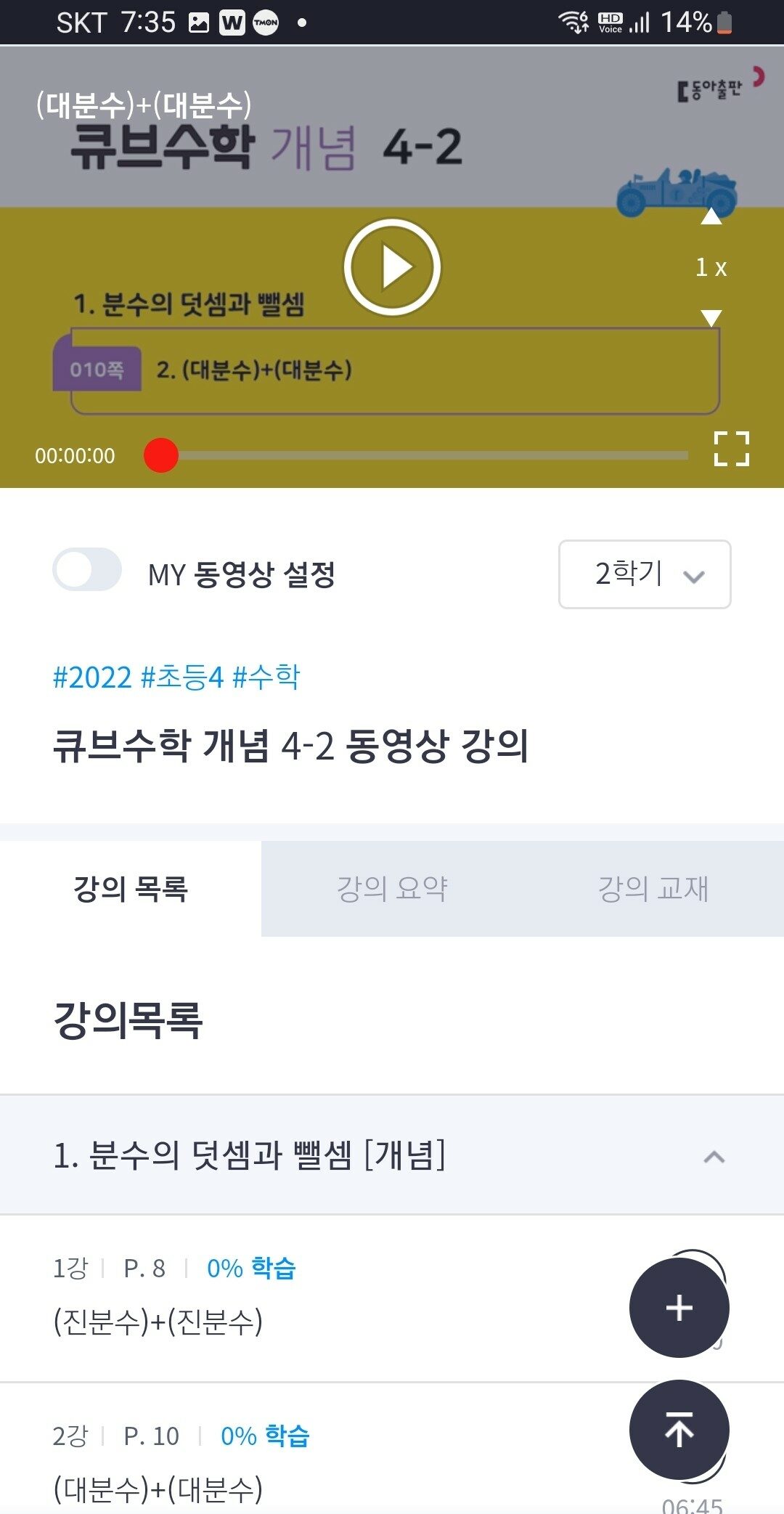Switch to 강의 목록 tab

click(131, 889)
